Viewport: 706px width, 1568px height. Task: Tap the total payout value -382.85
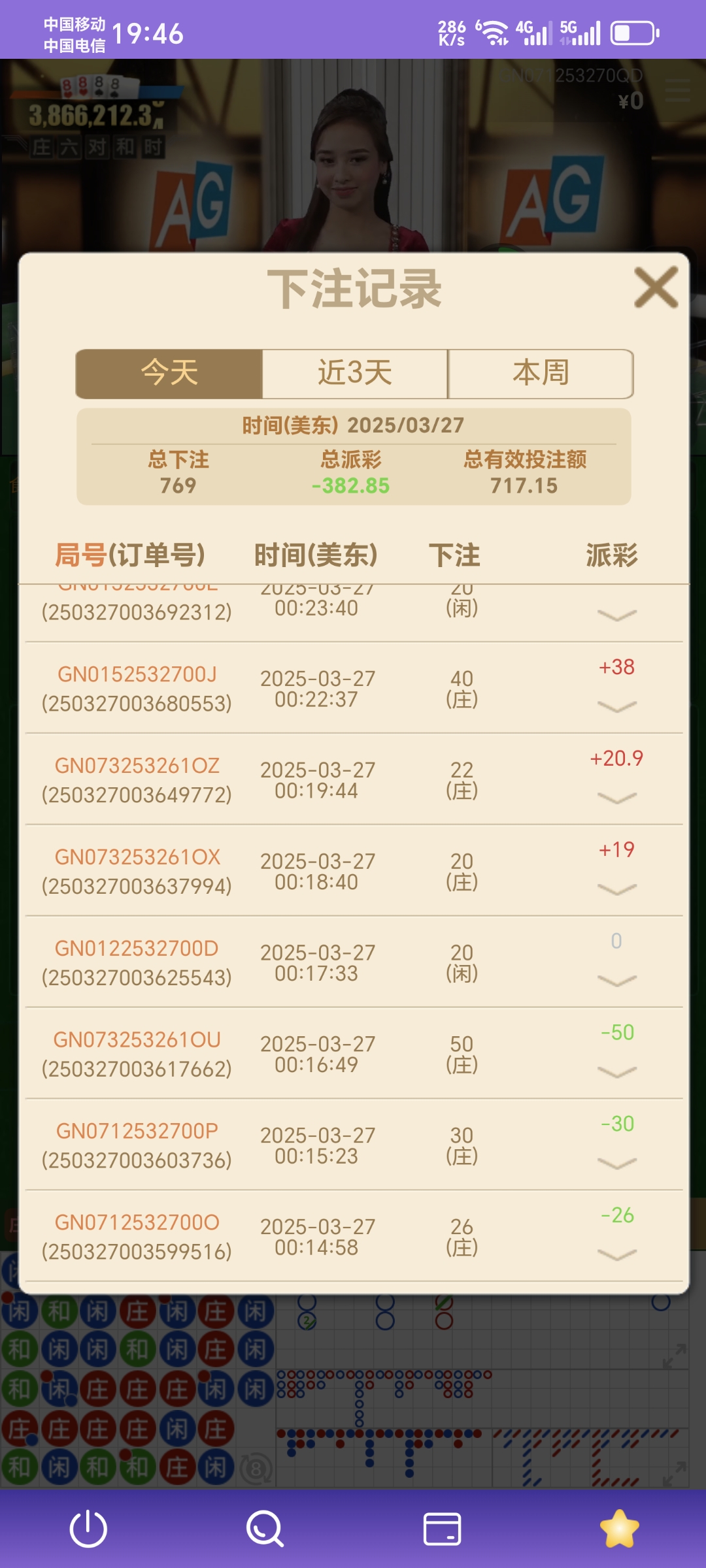[350, 485]
